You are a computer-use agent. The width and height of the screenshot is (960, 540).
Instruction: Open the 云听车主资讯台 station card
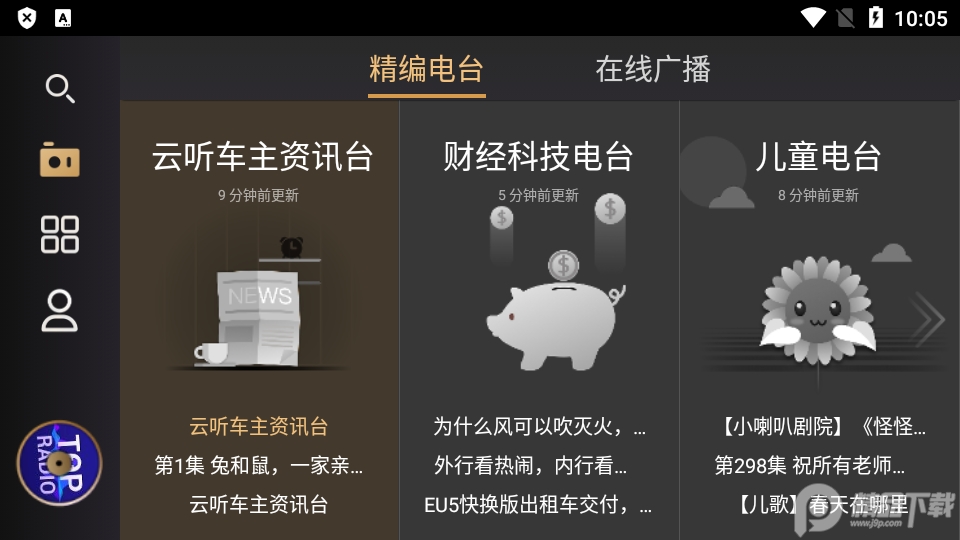[262, 157]
